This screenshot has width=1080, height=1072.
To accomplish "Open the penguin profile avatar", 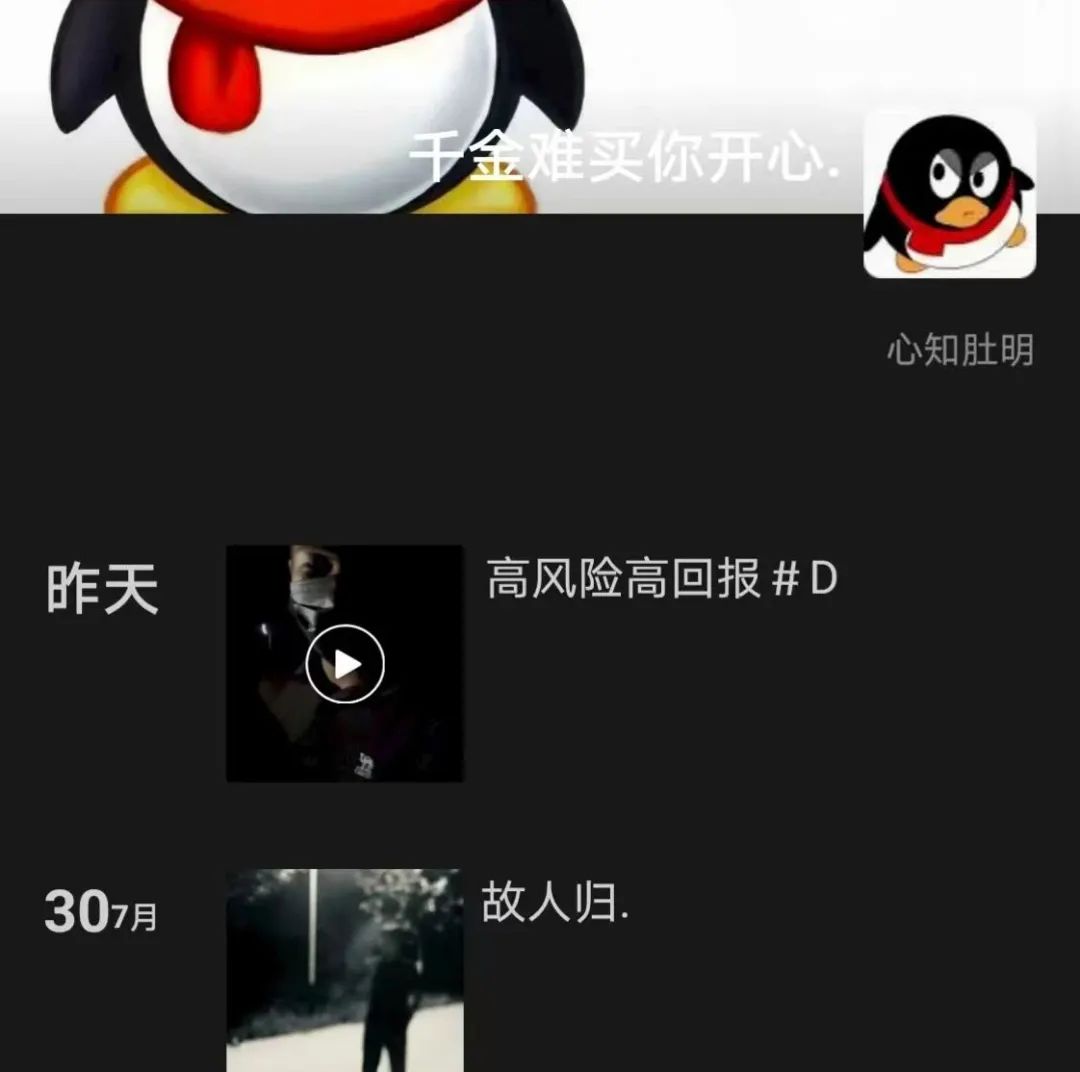I will pos(949,195).
